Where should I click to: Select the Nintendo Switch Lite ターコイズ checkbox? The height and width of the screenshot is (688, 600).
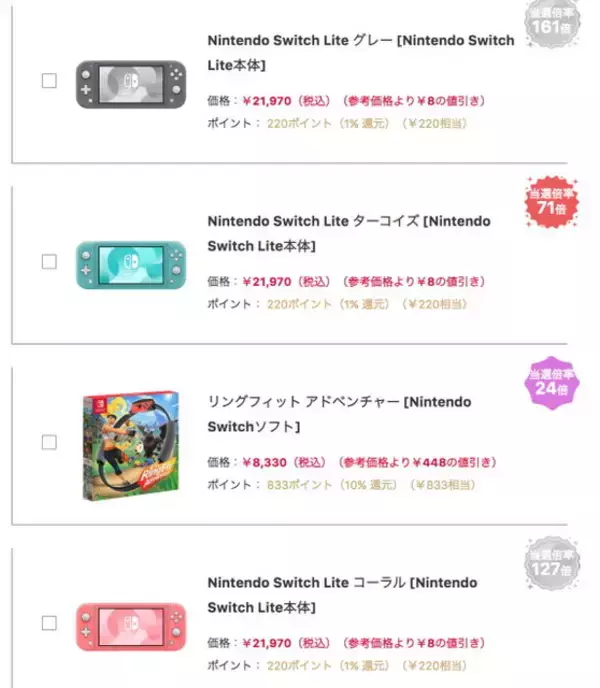[x=49, y=262]
